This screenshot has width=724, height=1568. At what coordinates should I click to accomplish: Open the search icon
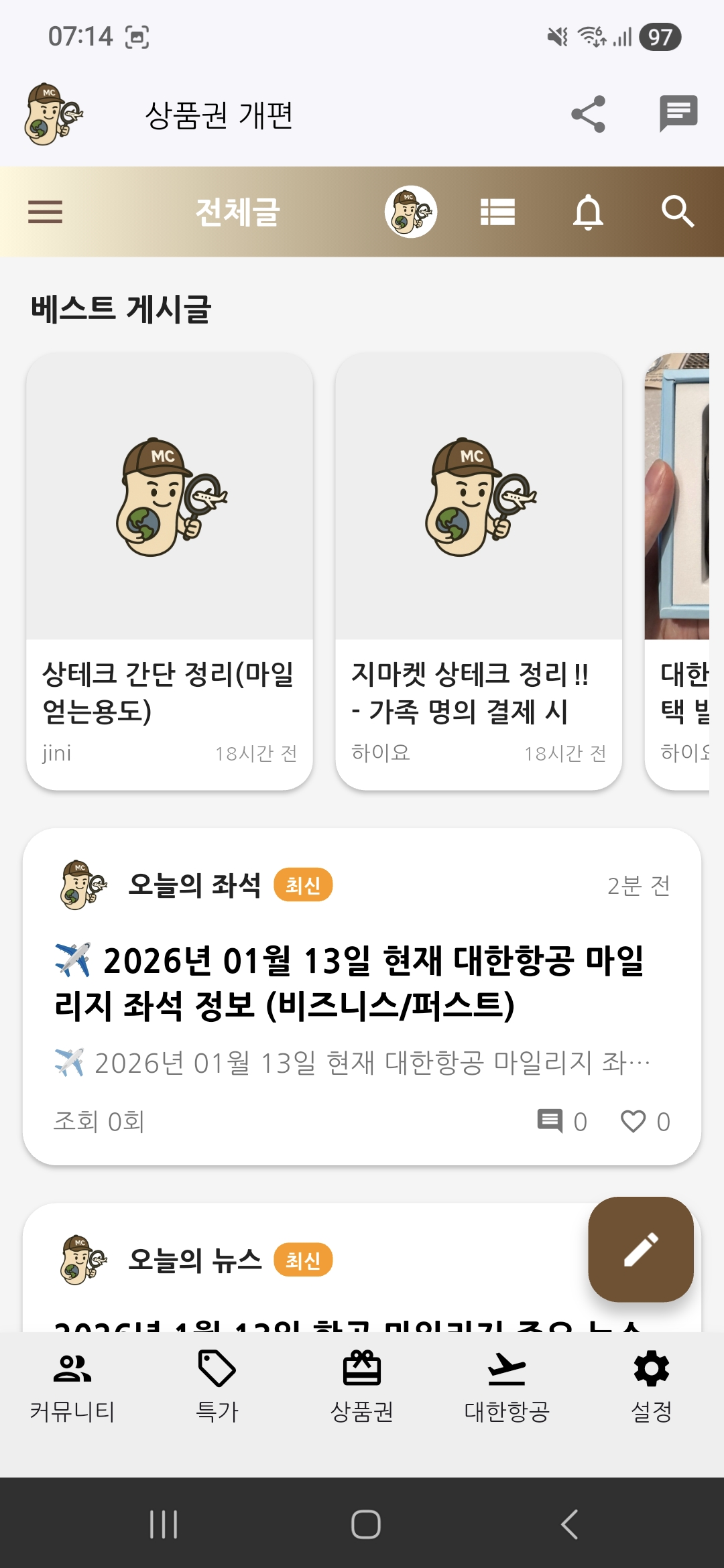click(x=677, y=212)
